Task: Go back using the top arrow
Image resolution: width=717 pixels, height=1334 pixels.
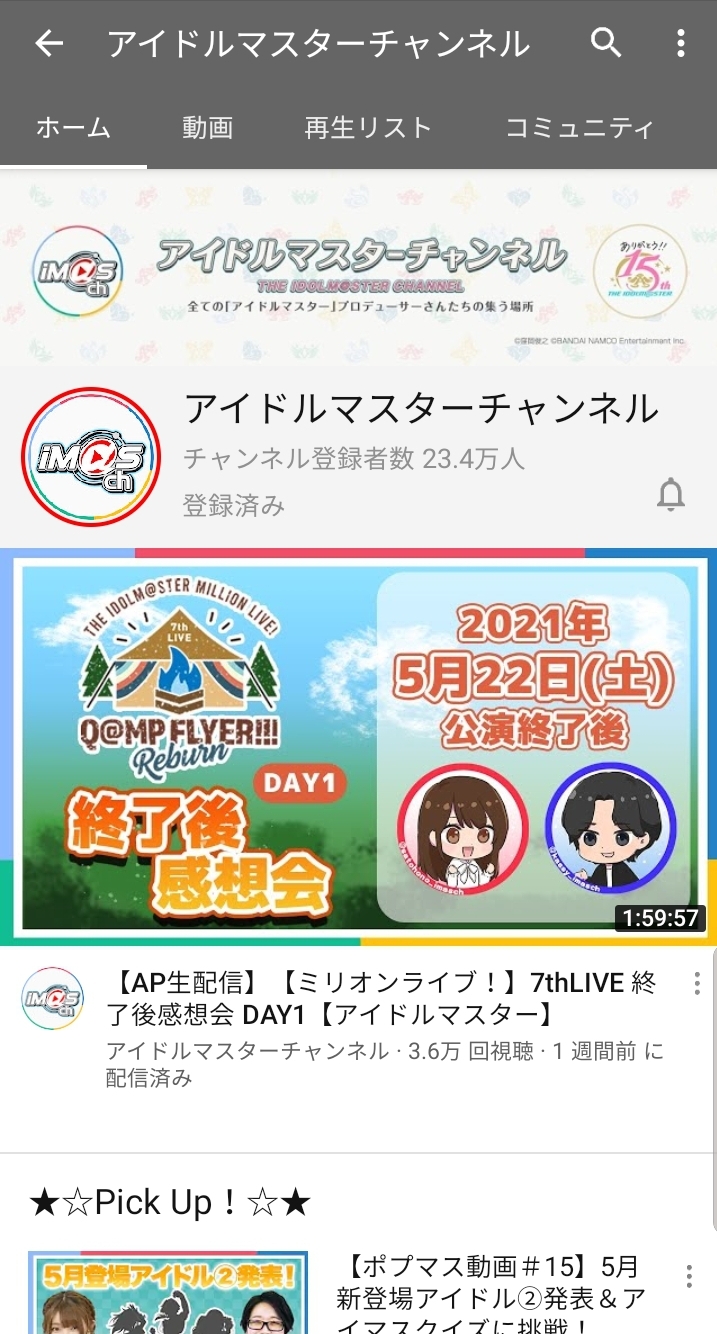Action: 48,43
